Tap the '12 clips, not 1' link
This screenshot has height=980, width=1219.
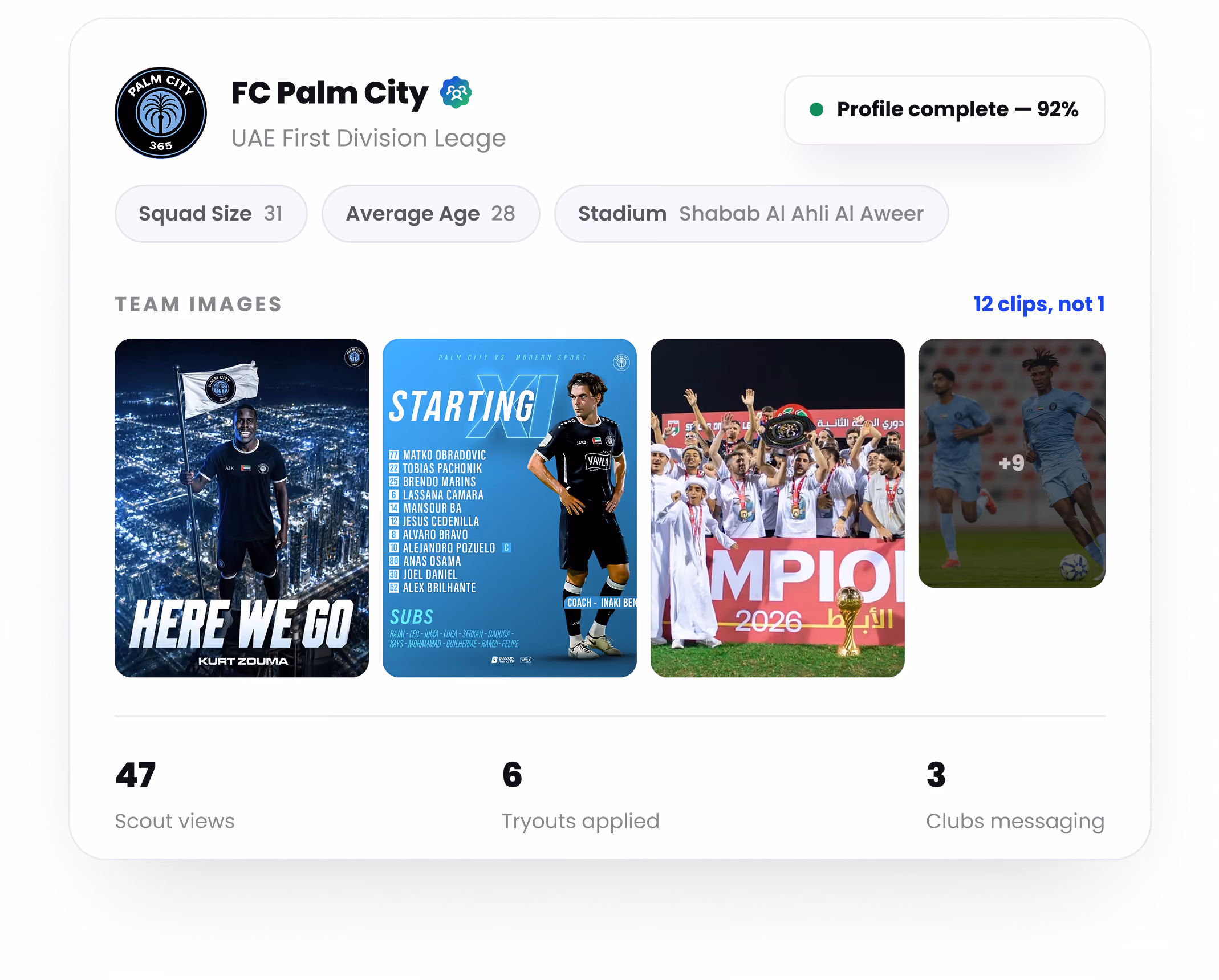[x=1039, y=304]
